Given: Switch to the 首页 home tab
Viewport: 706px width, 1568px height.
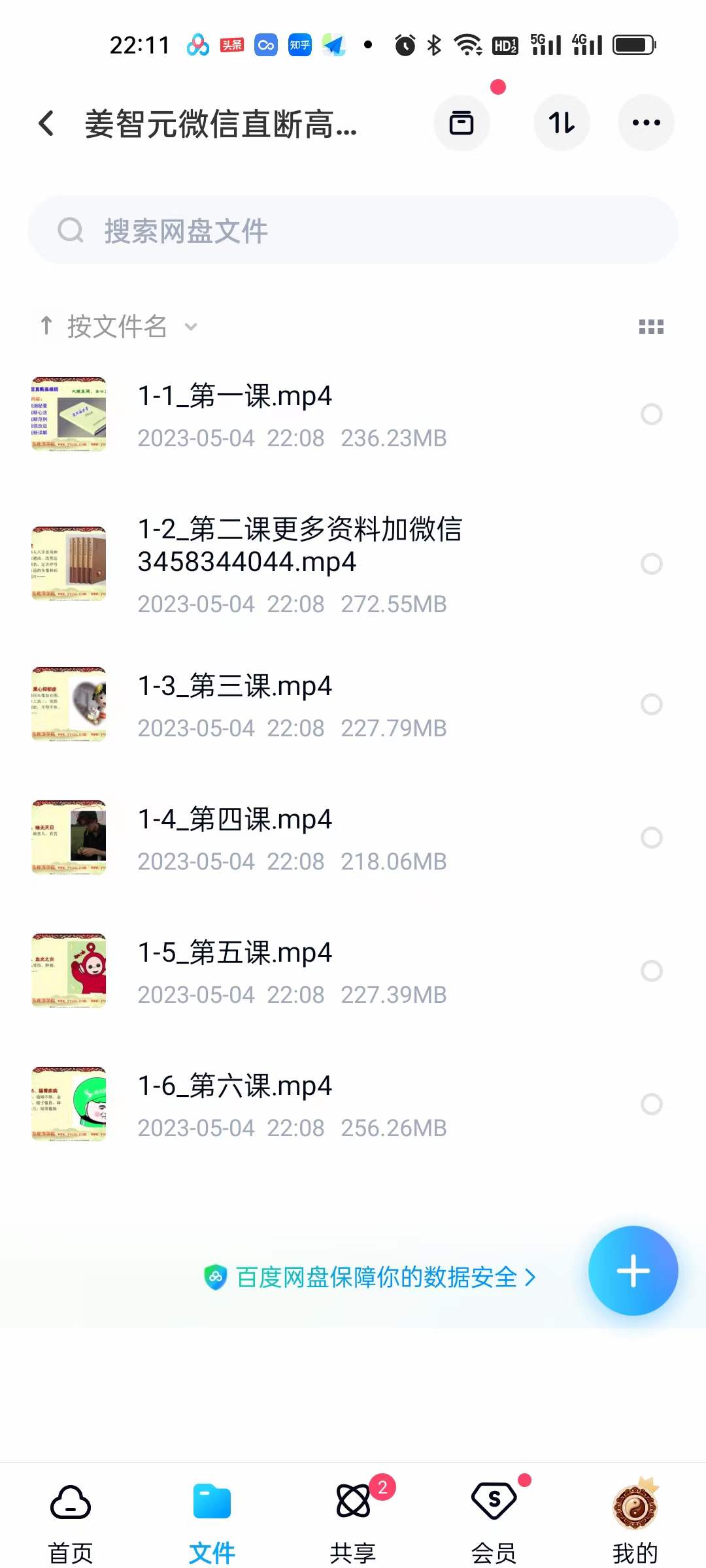Looking at the screenshot, I should pos(70,1503).
